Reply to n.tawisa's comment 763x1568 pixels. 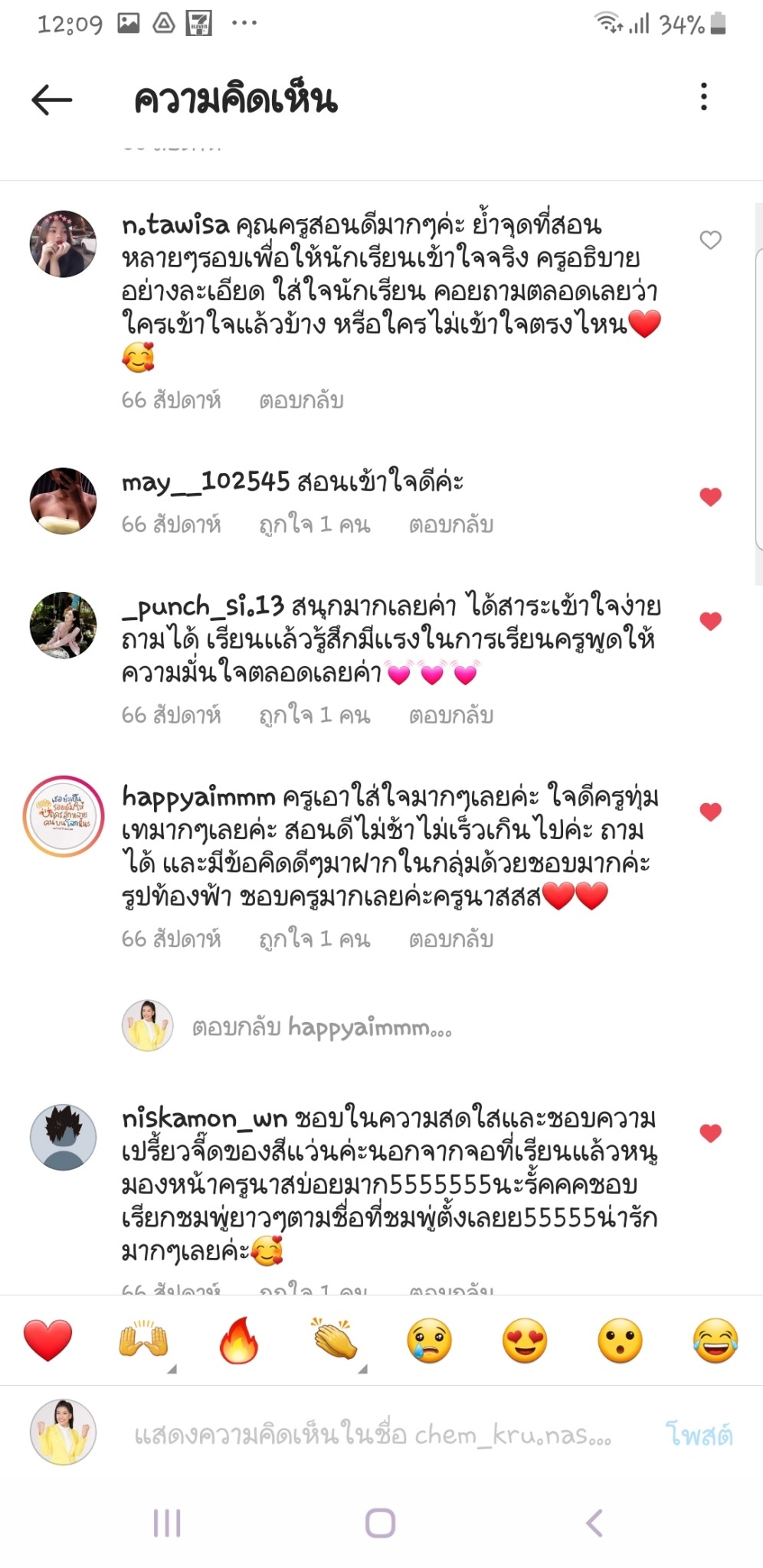point(301,400)
